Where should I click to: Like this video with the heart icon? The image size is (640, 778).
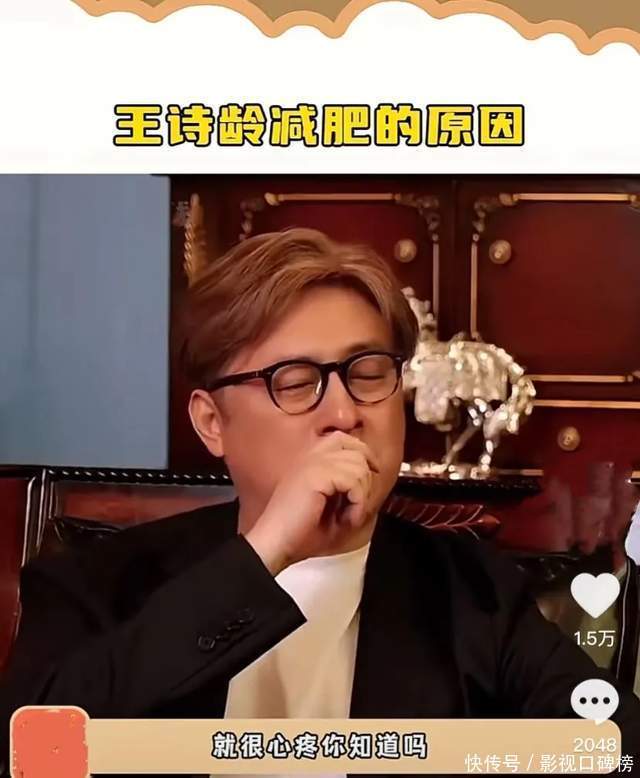pyautogui.click(x=595, y=595)
